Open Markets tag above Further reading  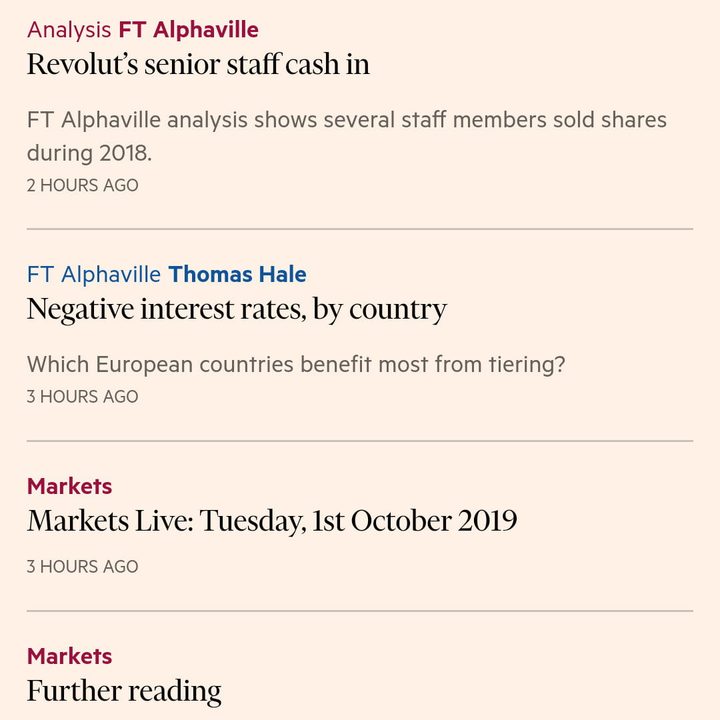click(x=69, y=656)
